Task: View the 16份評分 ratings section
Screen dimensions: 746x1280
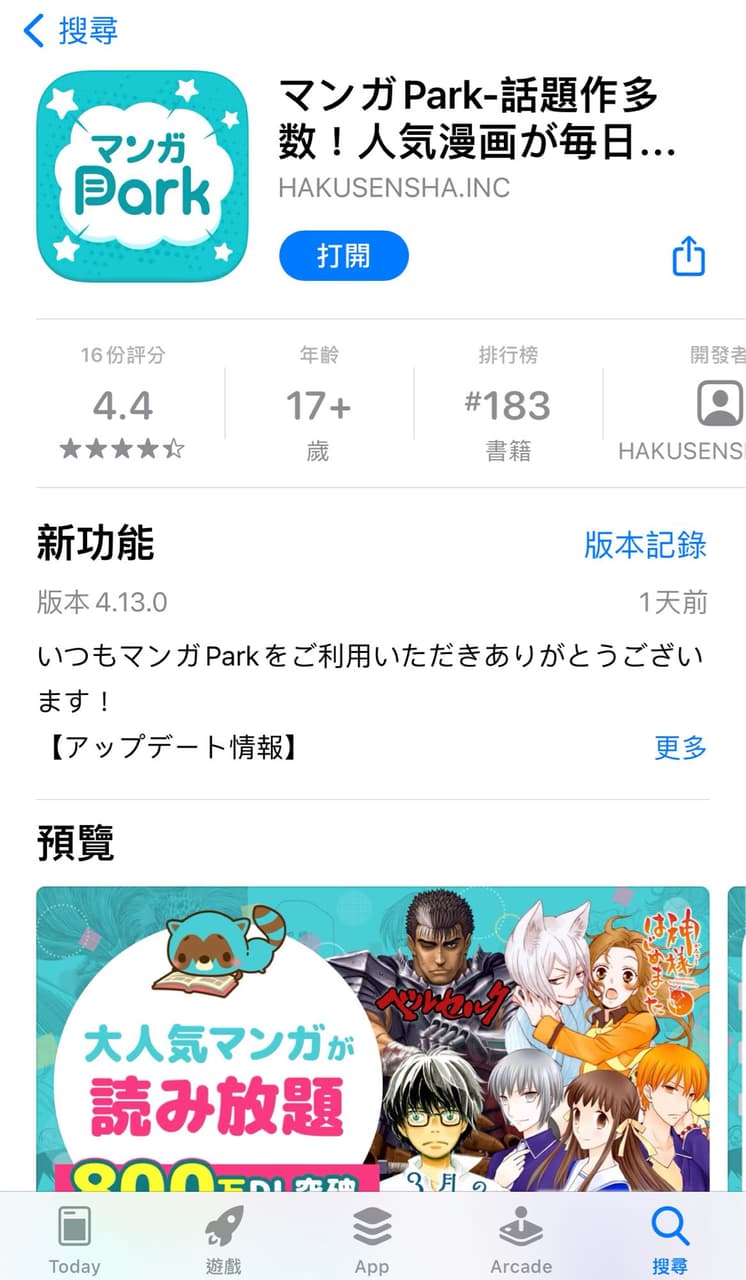Action: pos(123,402)
